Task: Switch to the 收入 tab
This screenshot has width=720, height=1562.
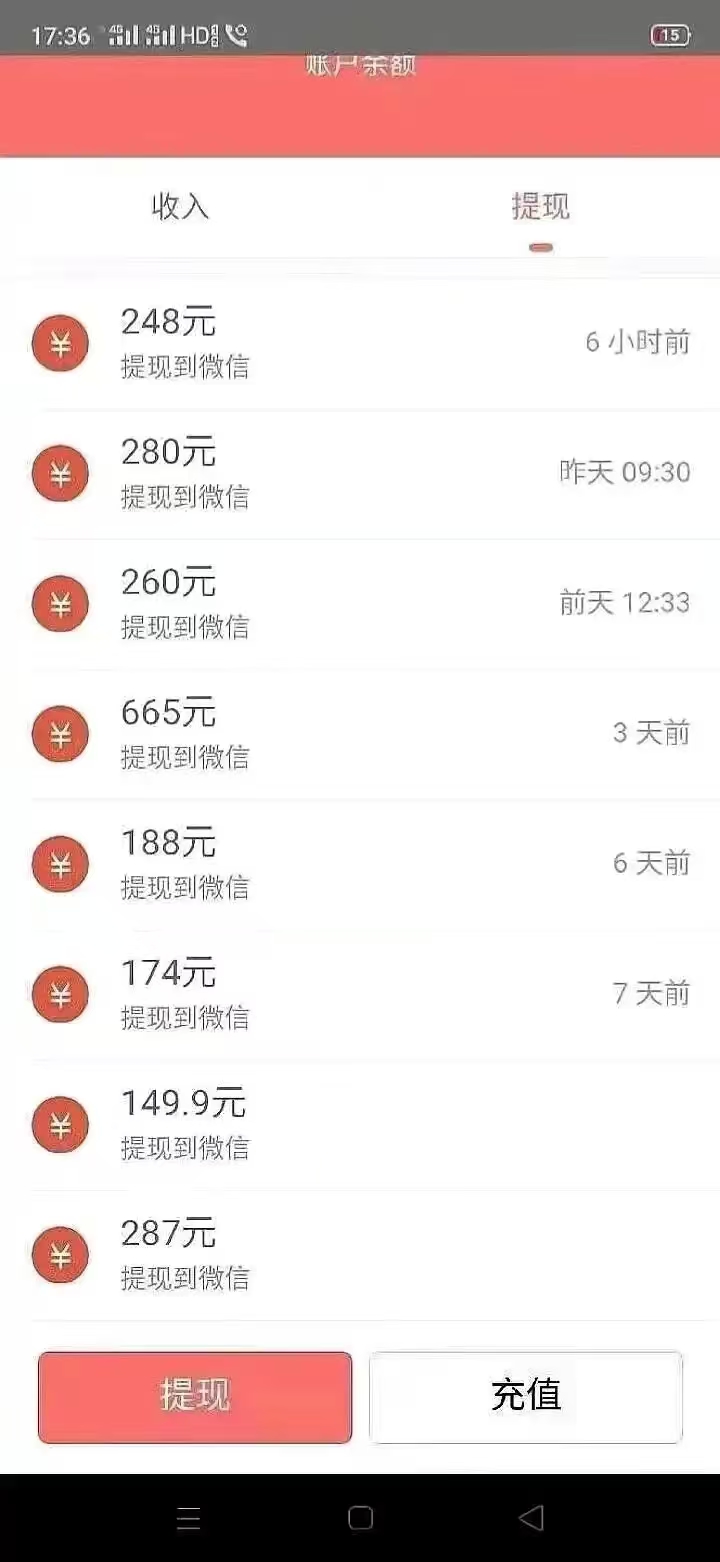Action: tap(180, 207)
